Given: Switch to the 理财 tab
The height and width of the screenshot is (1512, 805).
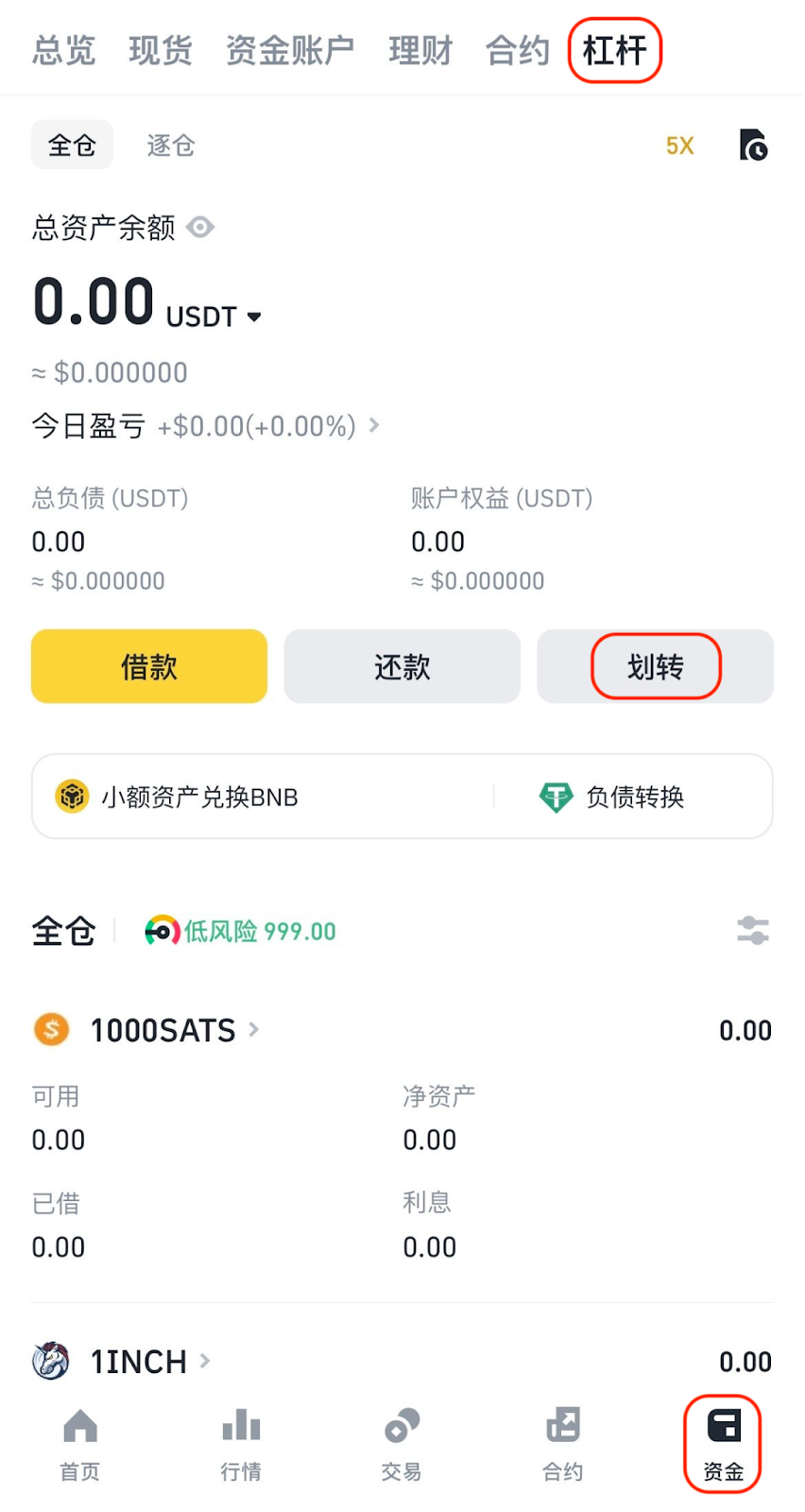Looking at the screenshot, I should click(x=420, y=50).
